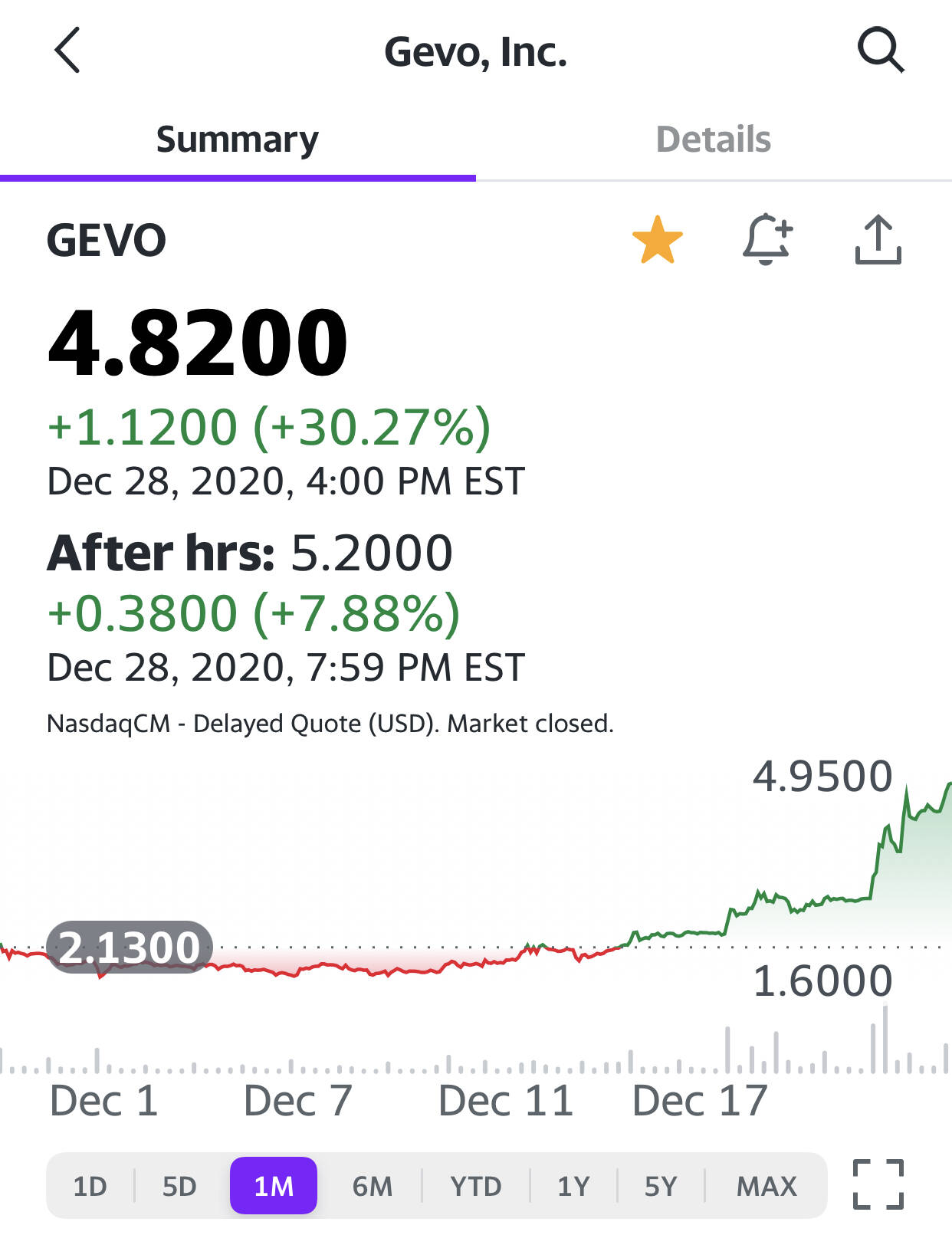Share the GEVO quote

[x=878, y=240]
